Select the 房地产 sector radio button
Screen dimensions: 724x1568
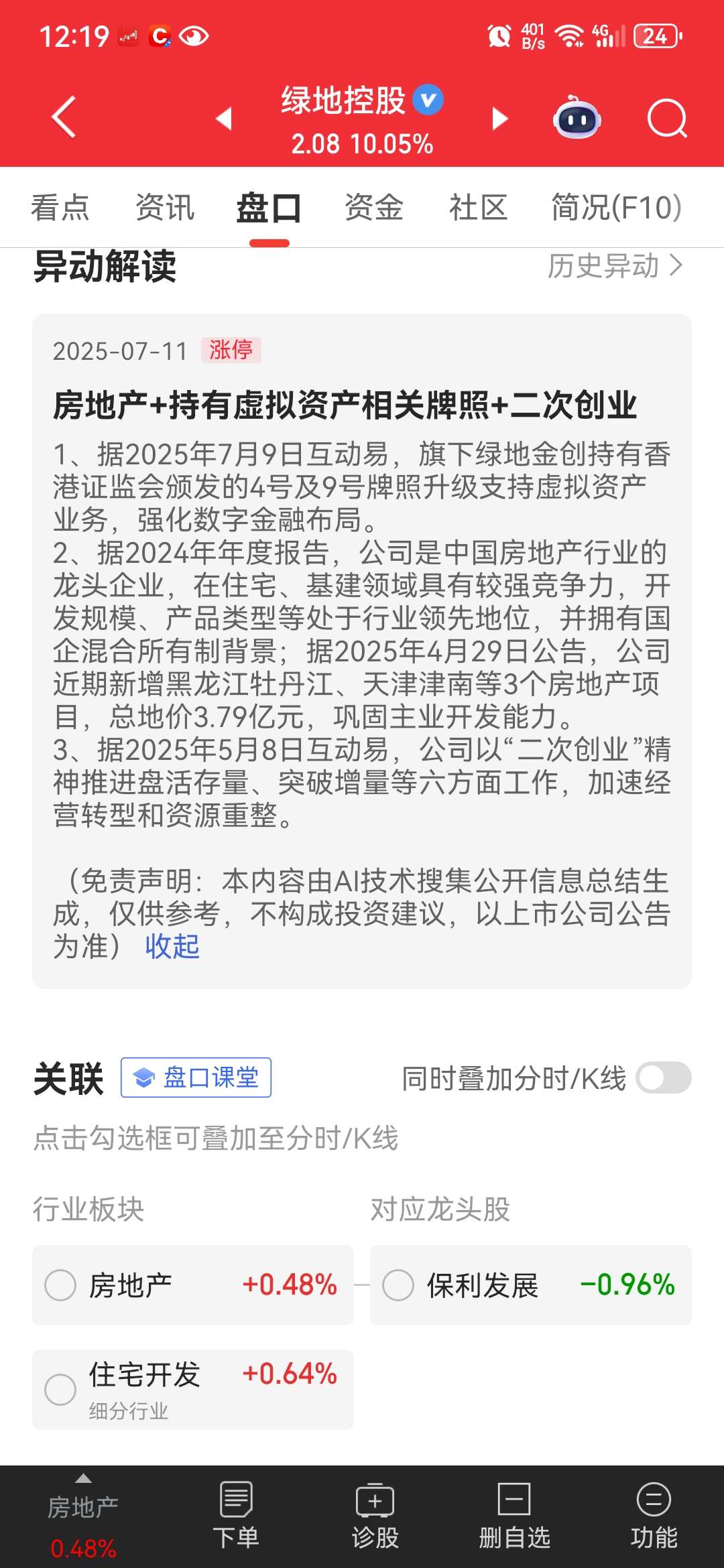tap(60, 1285)
